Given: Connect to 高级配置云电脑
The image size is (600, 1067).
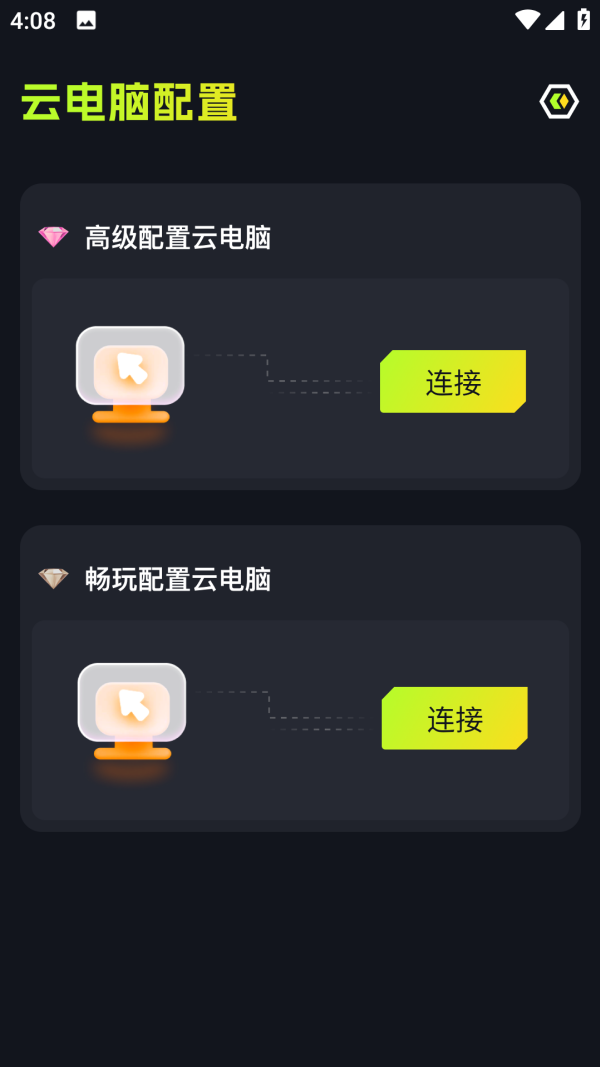Looking at the screenshot, I should pyautogui.click(x=453, y=382).
